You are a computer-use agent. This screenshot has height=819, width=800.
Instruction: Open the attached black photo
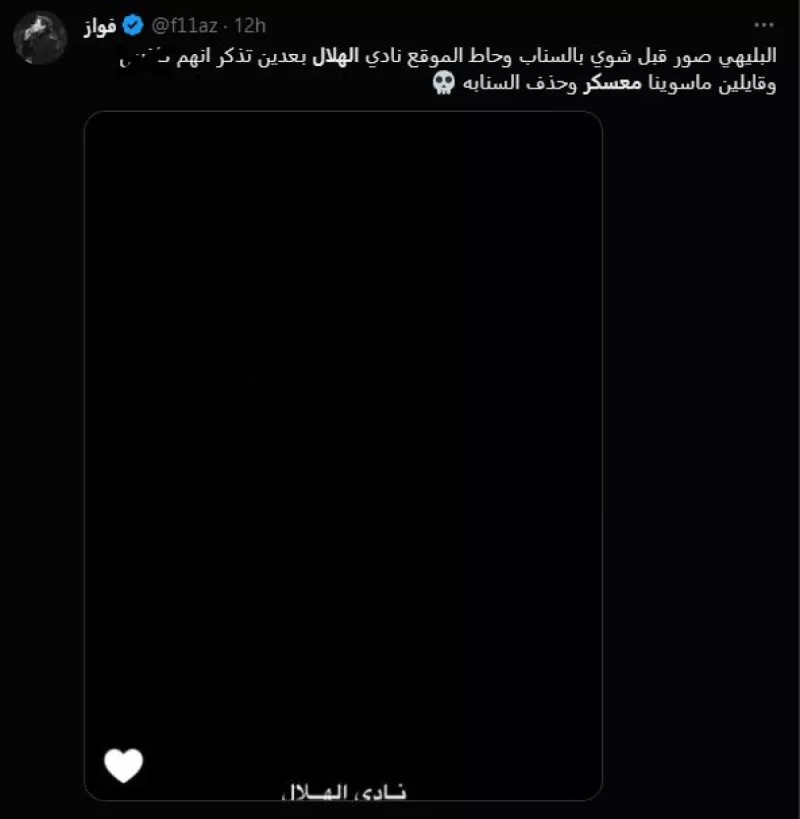pyautogui.click(x=345, y=450)
